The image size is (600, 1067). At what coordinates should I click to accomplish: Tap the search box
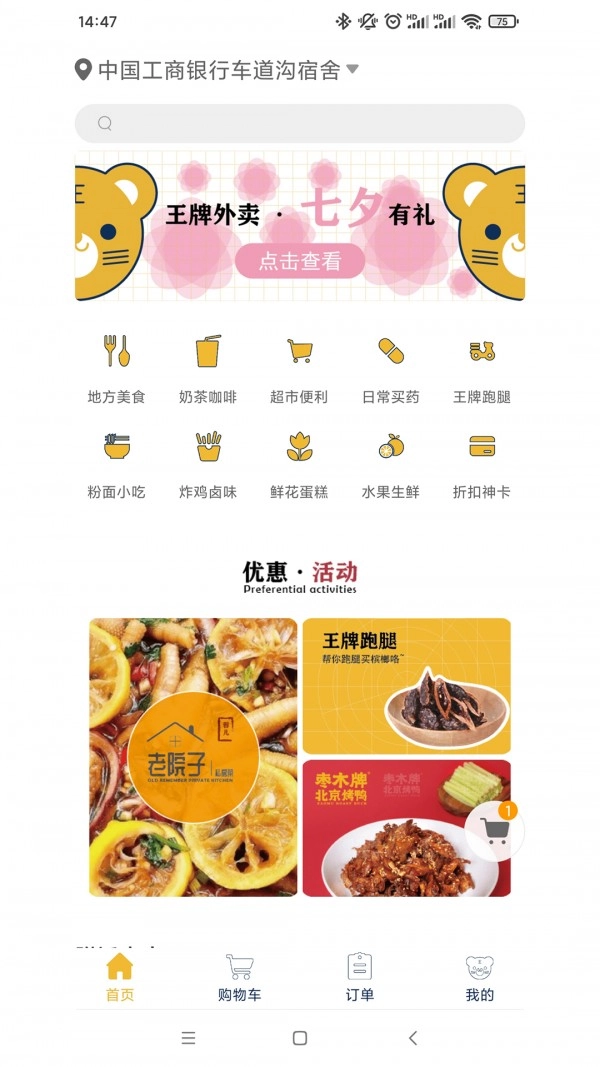coord(300,124)
